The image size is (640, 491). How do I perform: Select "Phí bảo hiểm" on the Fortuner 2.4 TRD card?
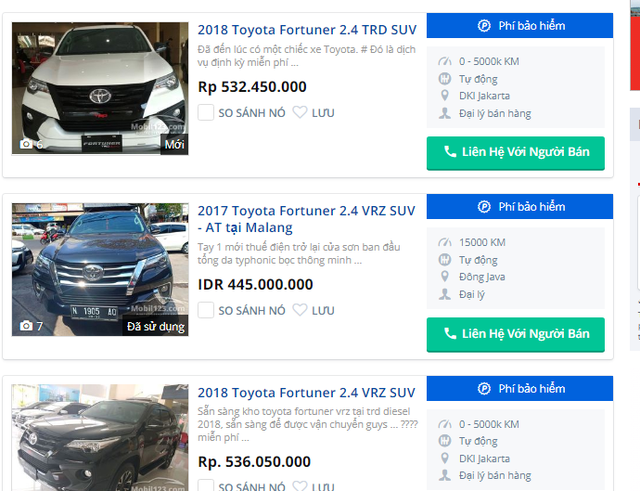(519, 26)
